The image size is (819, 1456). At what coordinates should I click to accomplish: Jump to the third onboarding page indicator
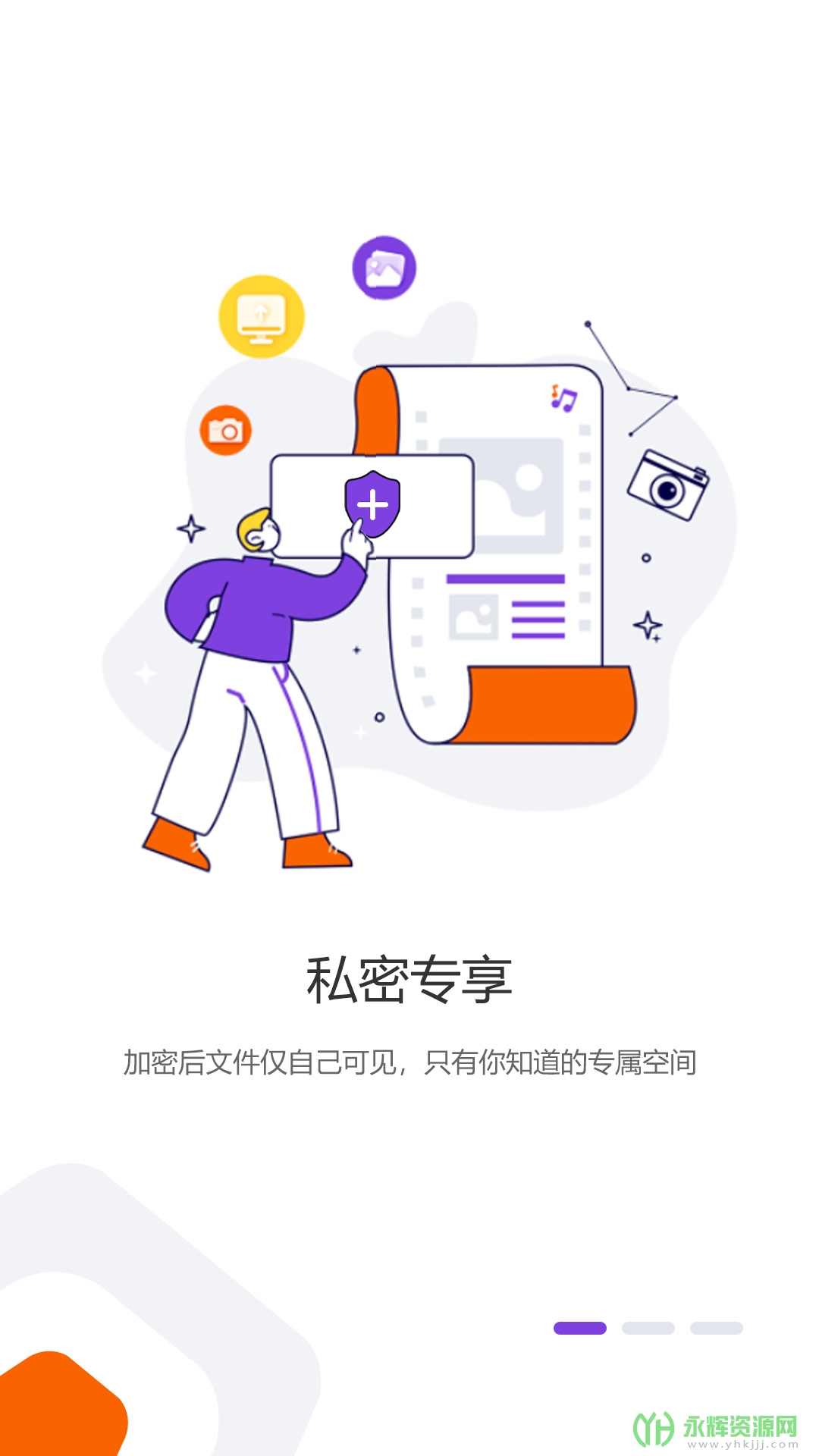tap(716, 1328)
